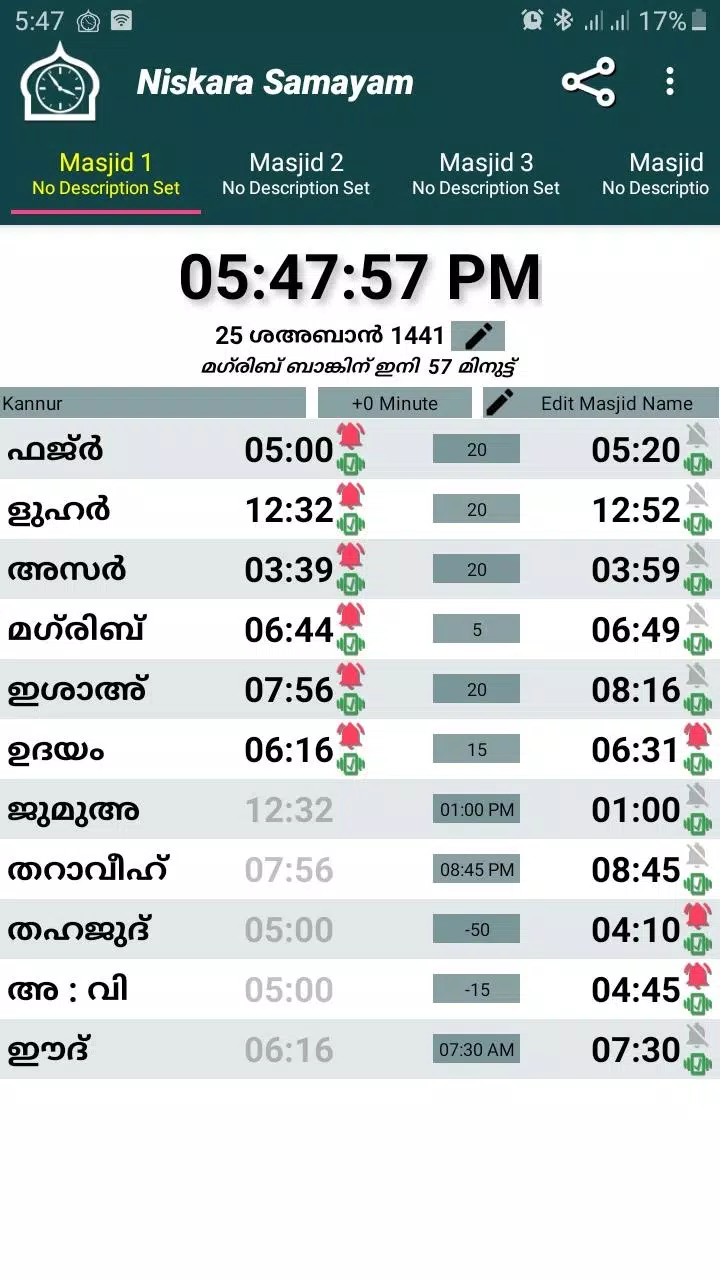The height and width of the screenshot is (1280, 720).
Task: Adjust the +0 Minute offset
Action: (x=395, y=403)
